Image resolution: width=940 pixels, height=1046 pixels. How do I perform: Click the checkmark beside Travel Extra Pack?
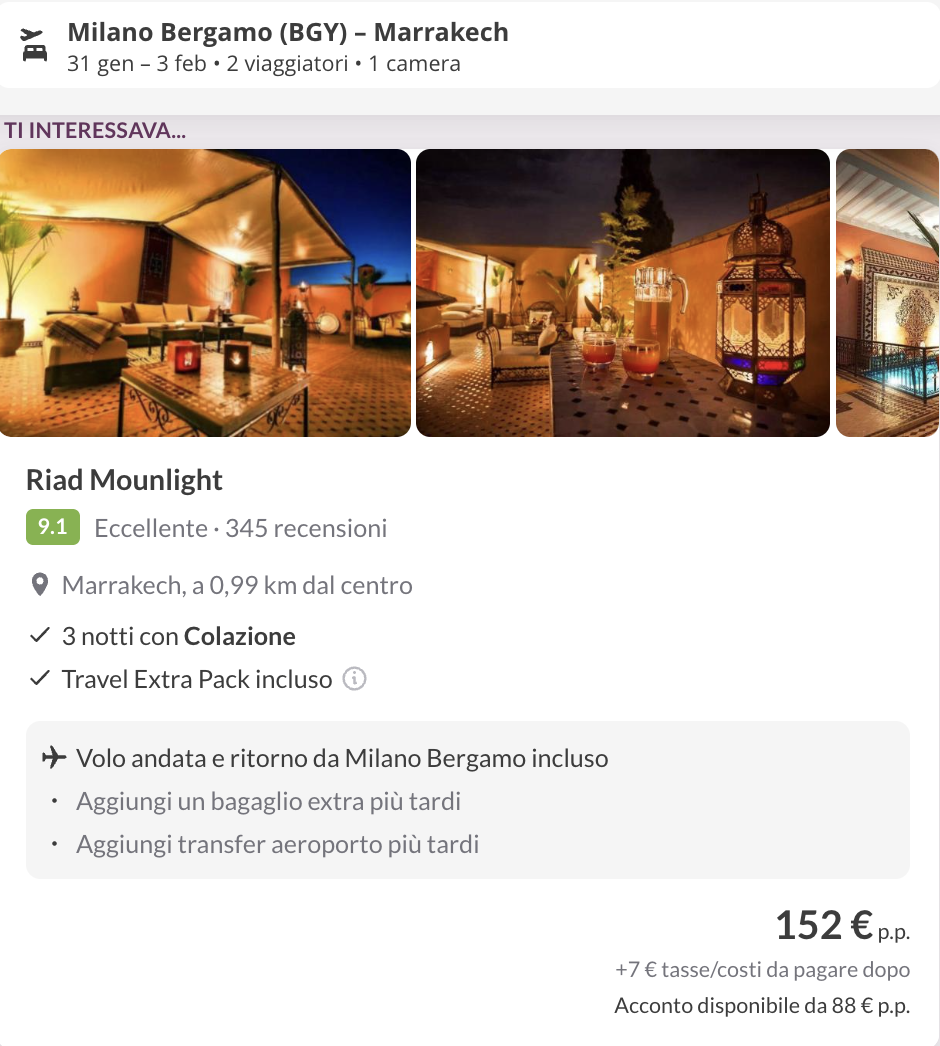[x=38, y=678]
